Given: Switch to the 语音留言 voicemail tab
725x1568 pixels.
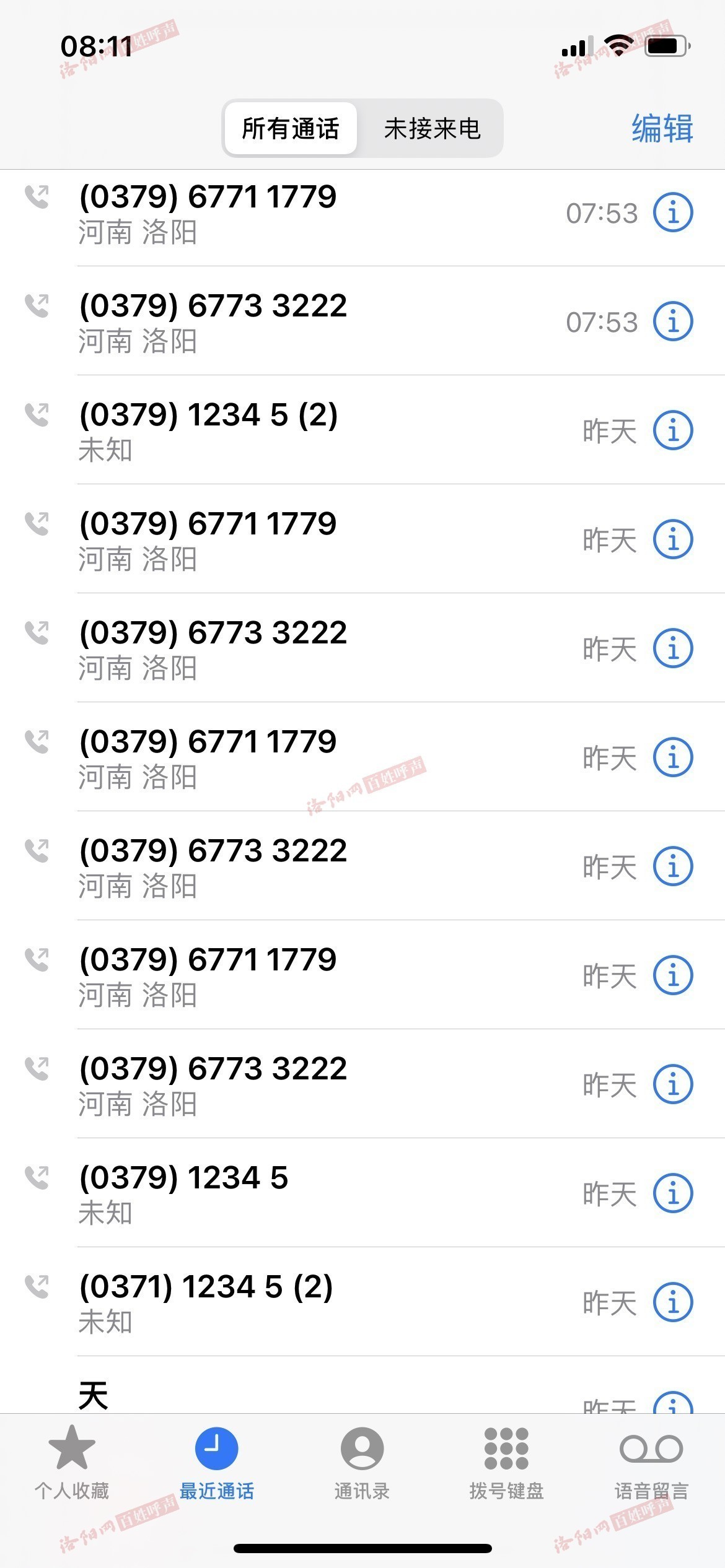Looking at the screenshot, I should point(651,1463).
